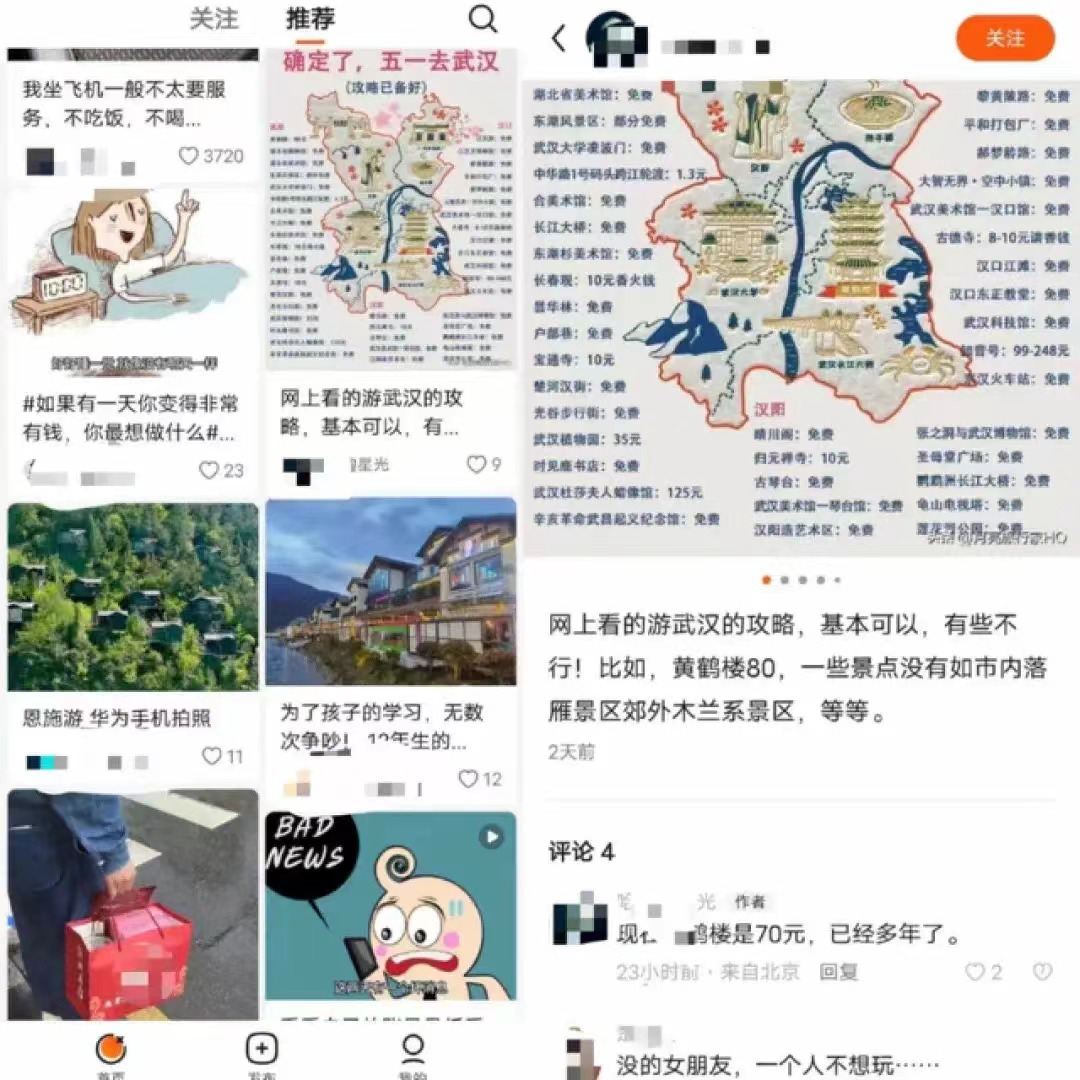Open the 如果有一天你变得非常有钱 post

[131, 418]
